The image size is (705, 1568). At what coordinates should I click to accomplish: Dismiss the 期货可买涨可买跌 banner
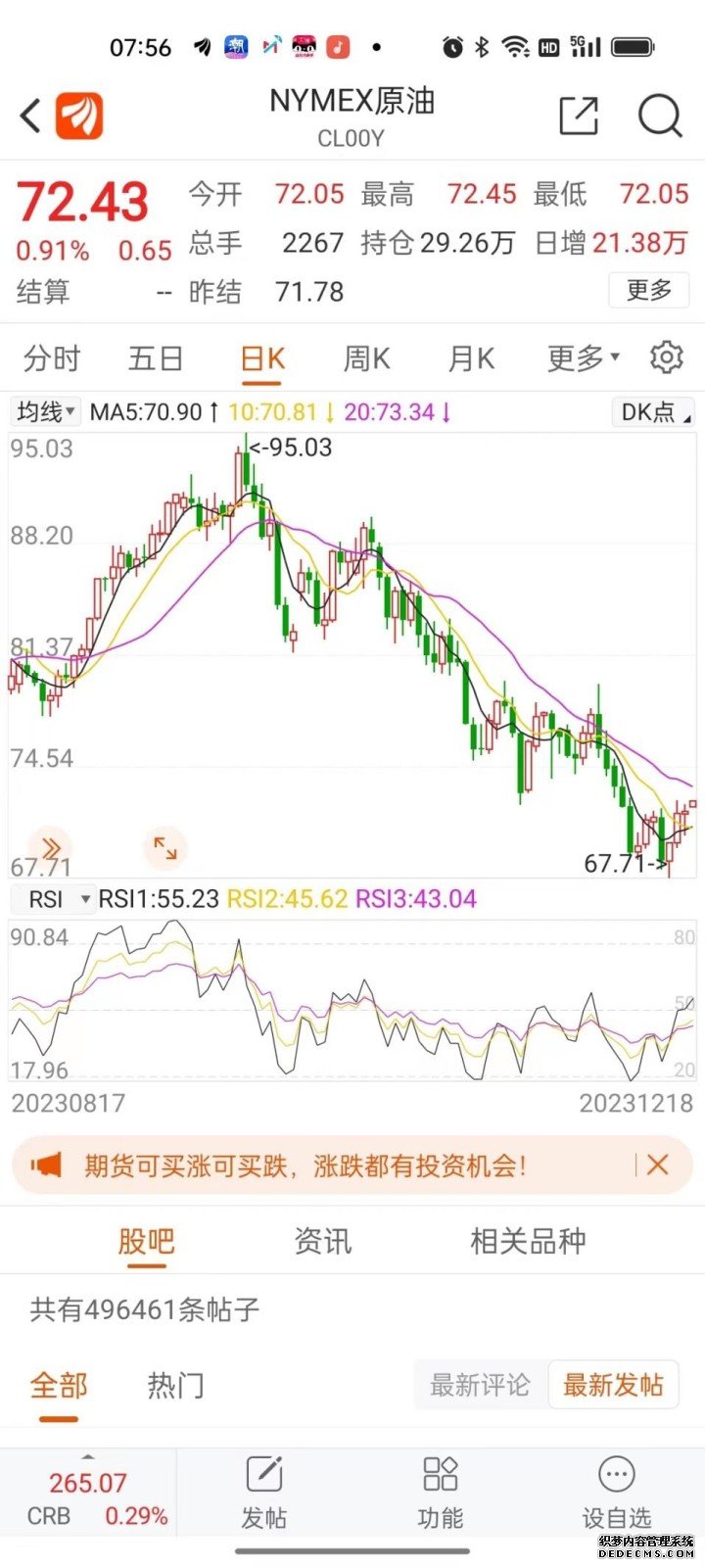[658, 1164]
